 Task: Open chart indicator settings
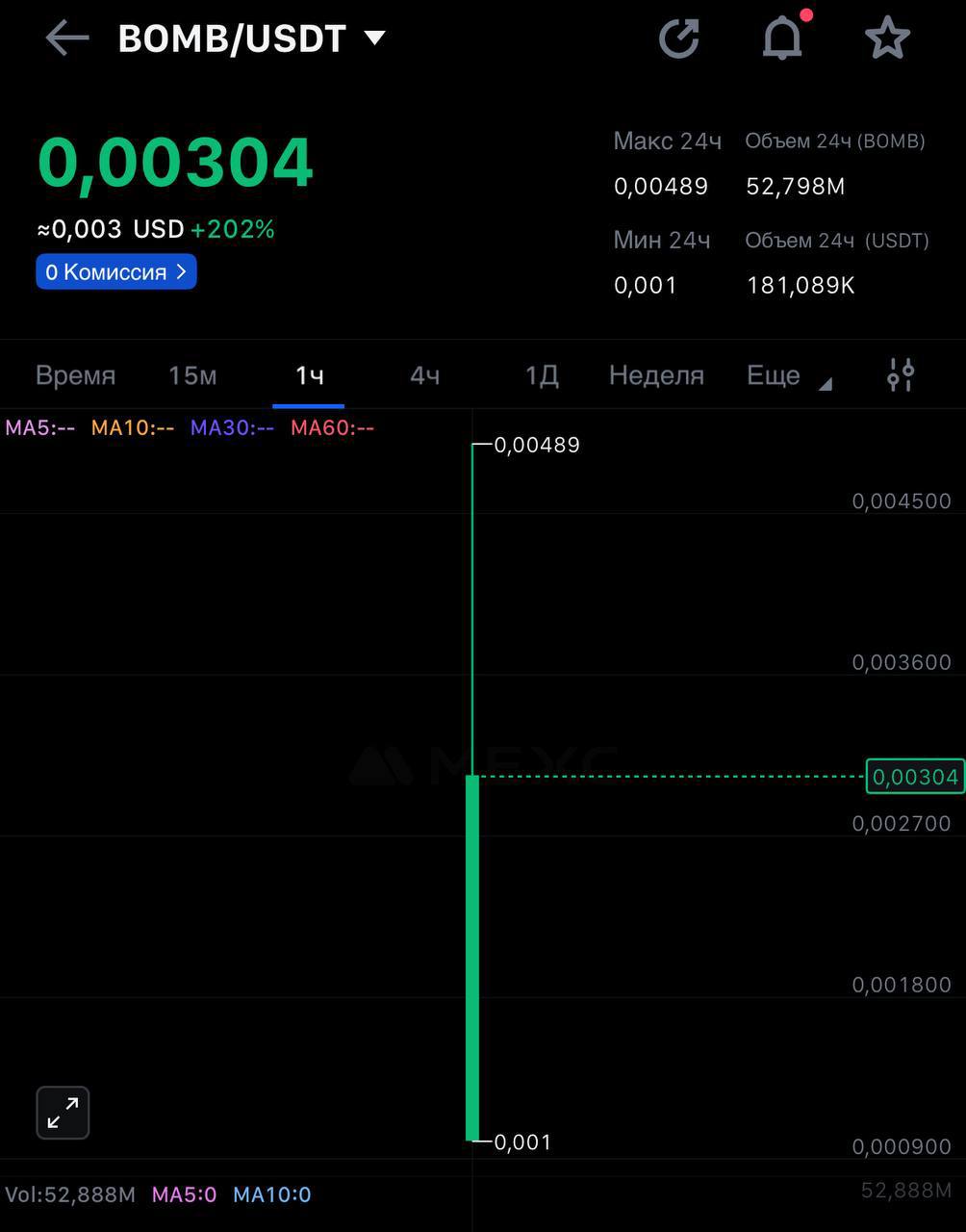click(901, 375)
